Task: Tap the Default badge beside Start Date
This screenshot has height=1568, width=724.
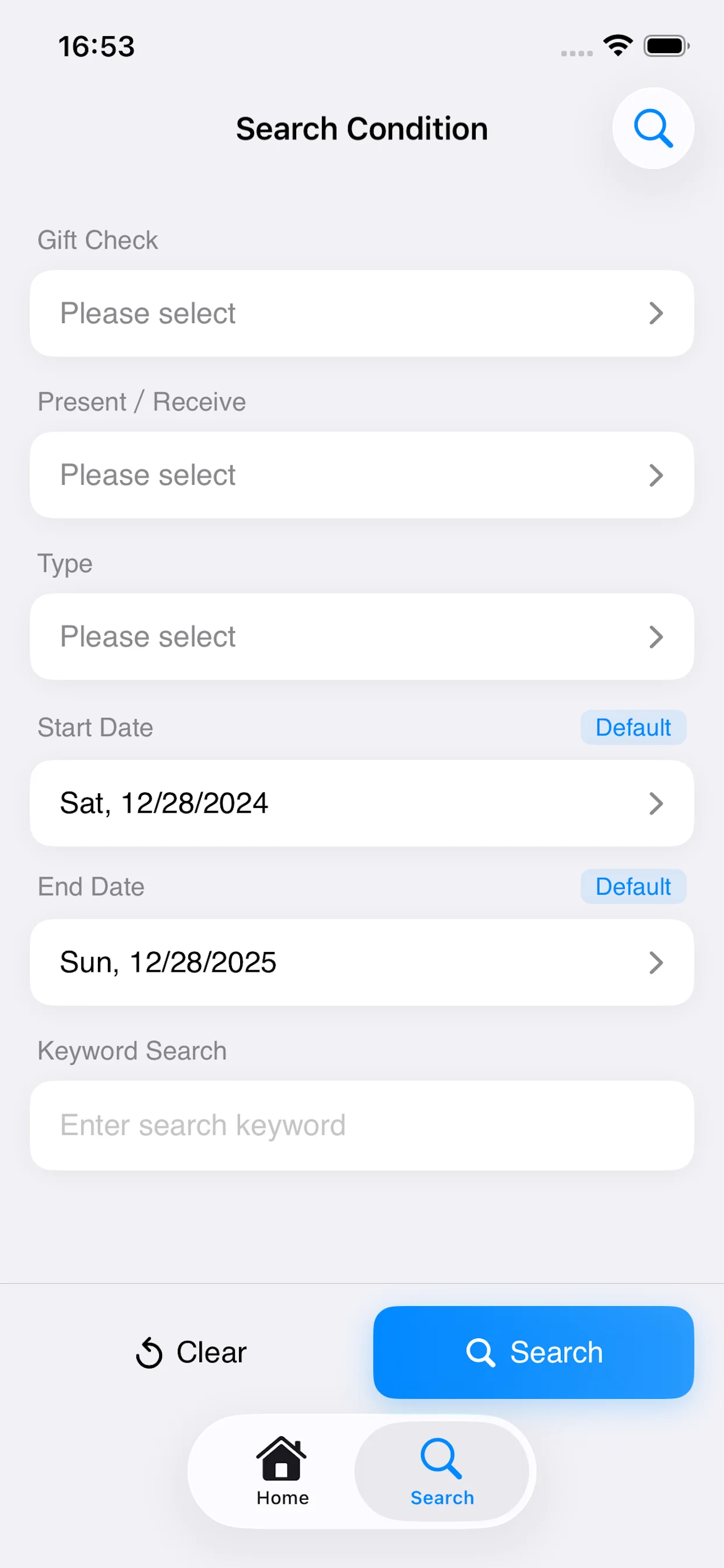Action: click(632, 727)
